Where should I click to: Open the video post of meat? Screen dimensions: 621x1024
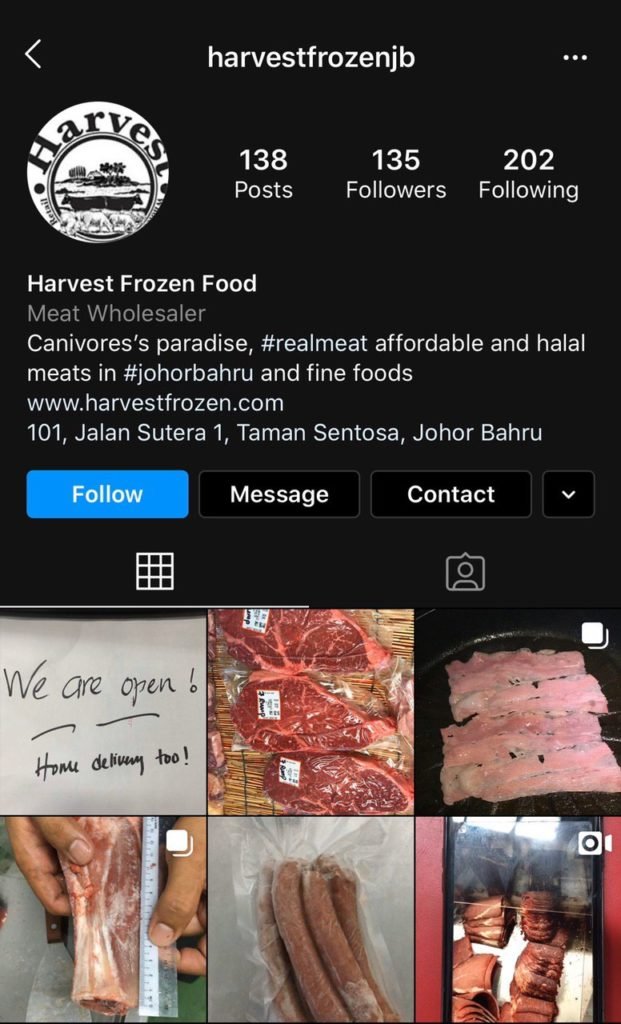click(x=518, y=920)
